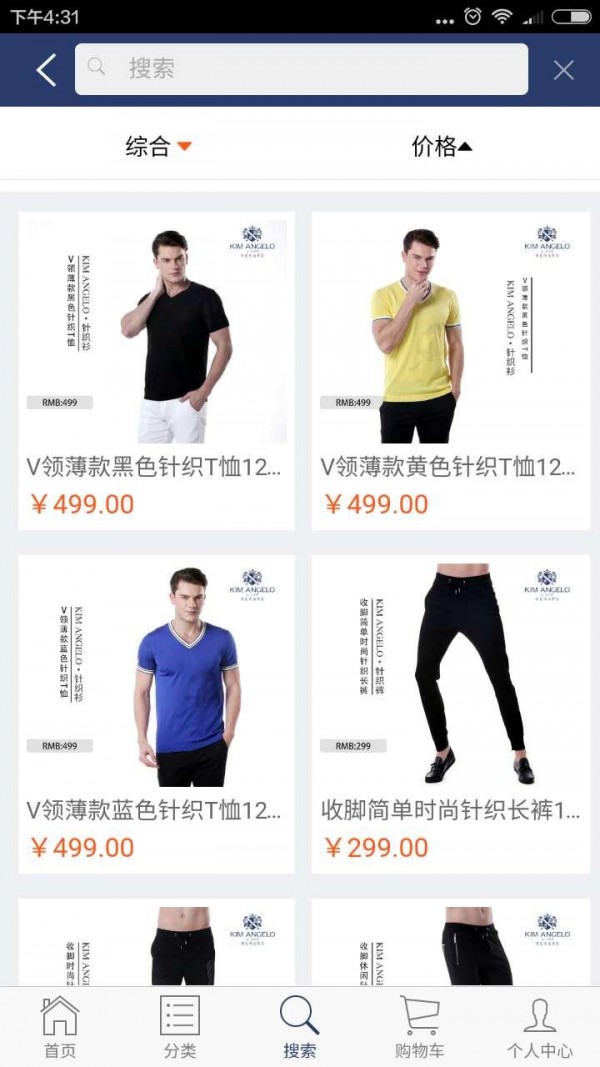Sort results by 综合
Screen dimensions: 600x1067
(157, 147)
